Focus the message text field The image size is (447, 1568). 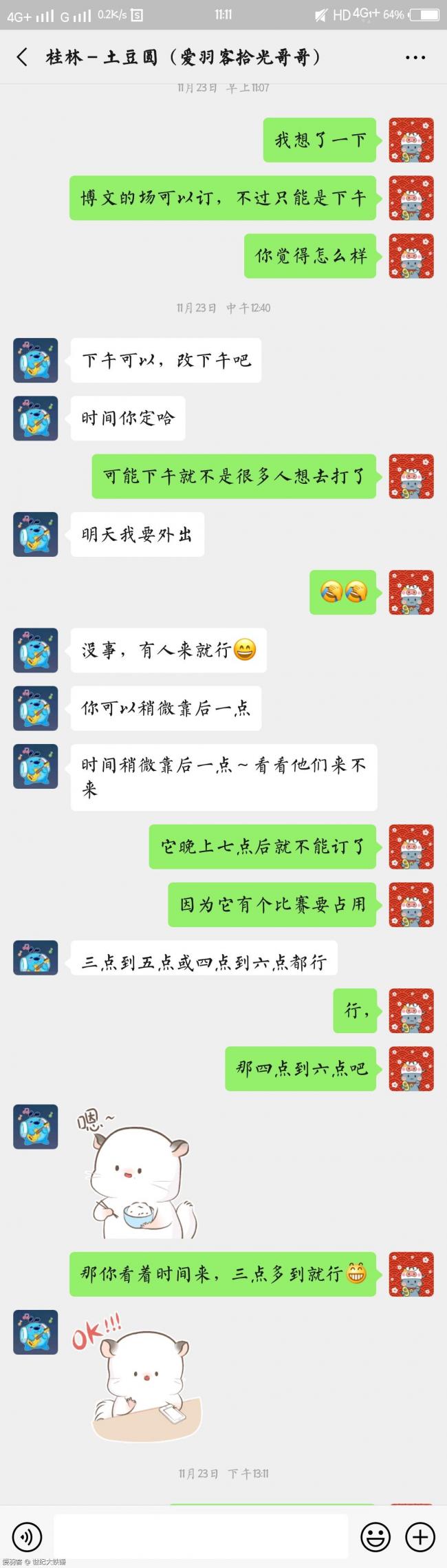(x=201, y=1536)
